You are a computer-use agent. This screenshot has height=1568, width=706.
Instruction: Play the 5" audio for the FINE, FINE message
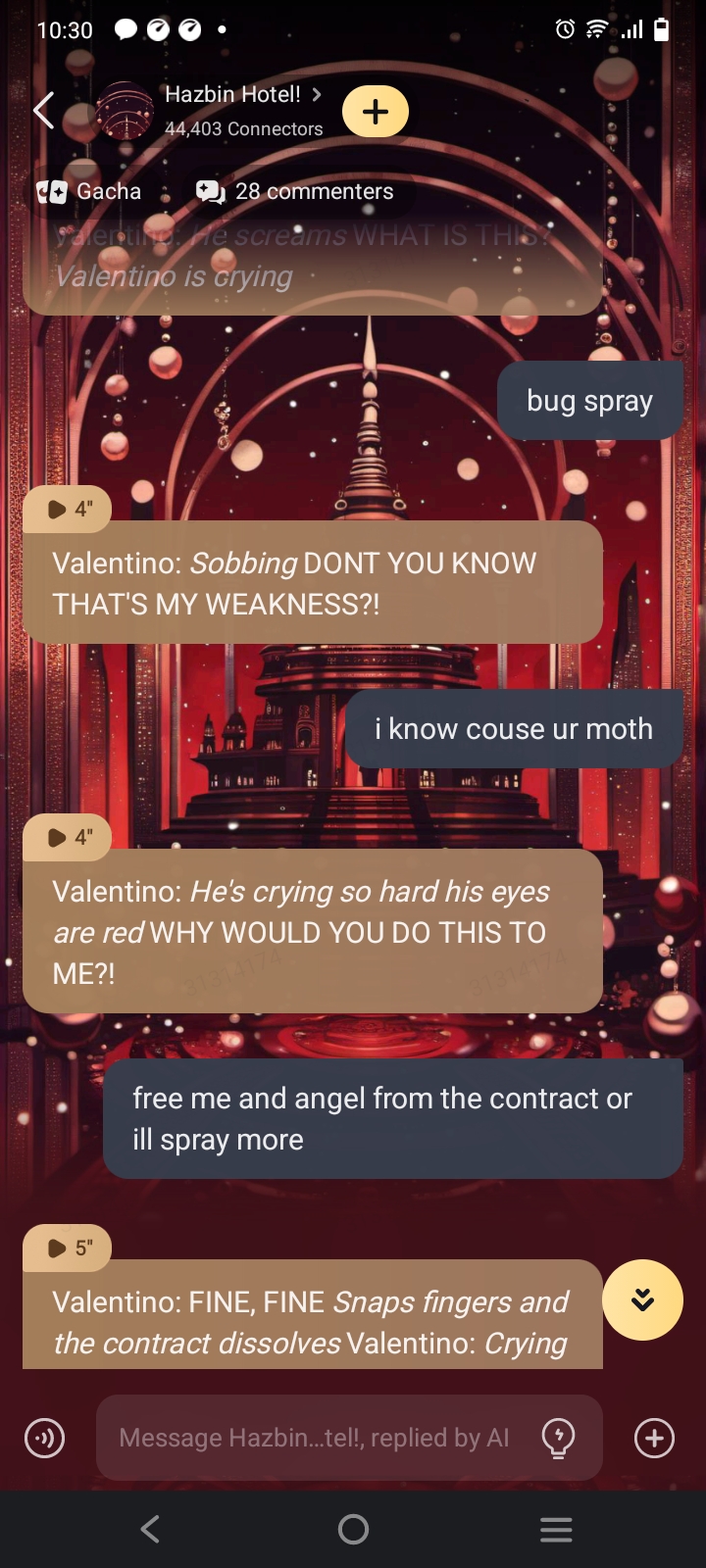click(x=68, y=1248)
